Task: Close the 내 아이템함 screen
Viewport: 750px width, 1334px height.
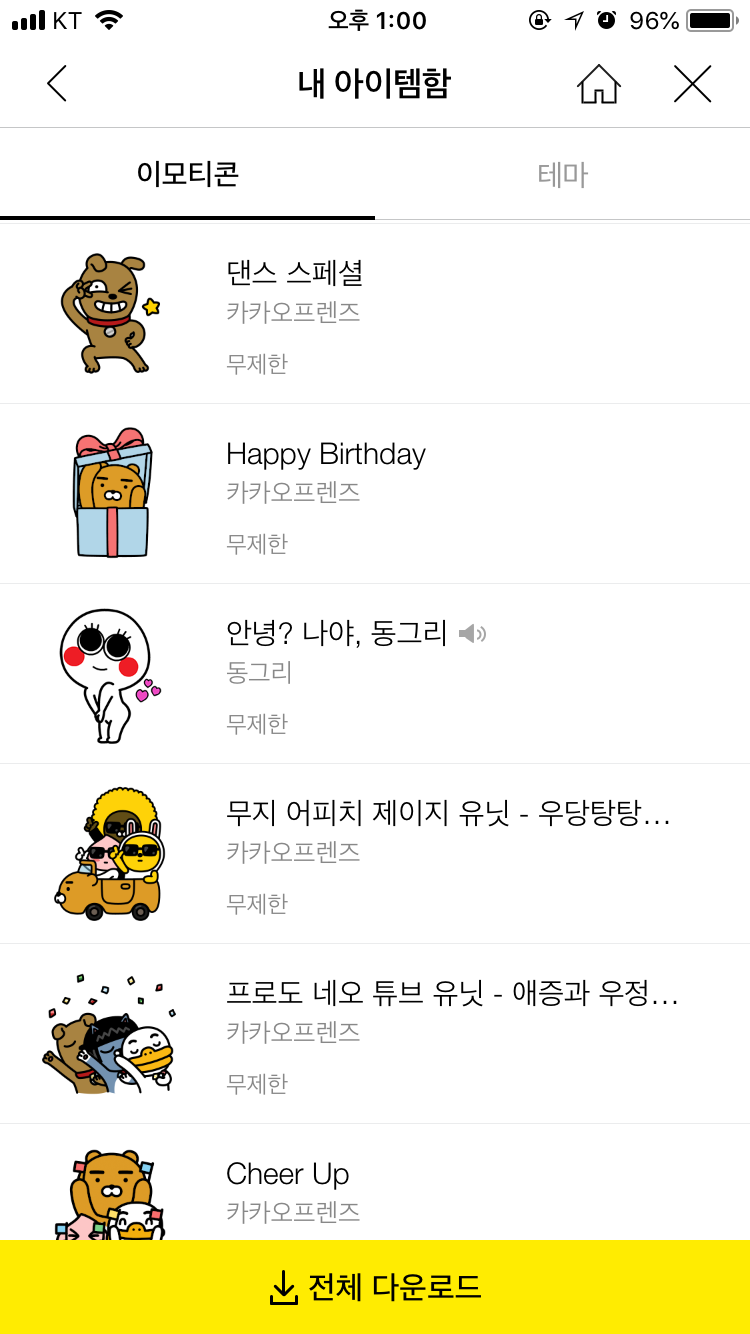Action: (692, 84)
